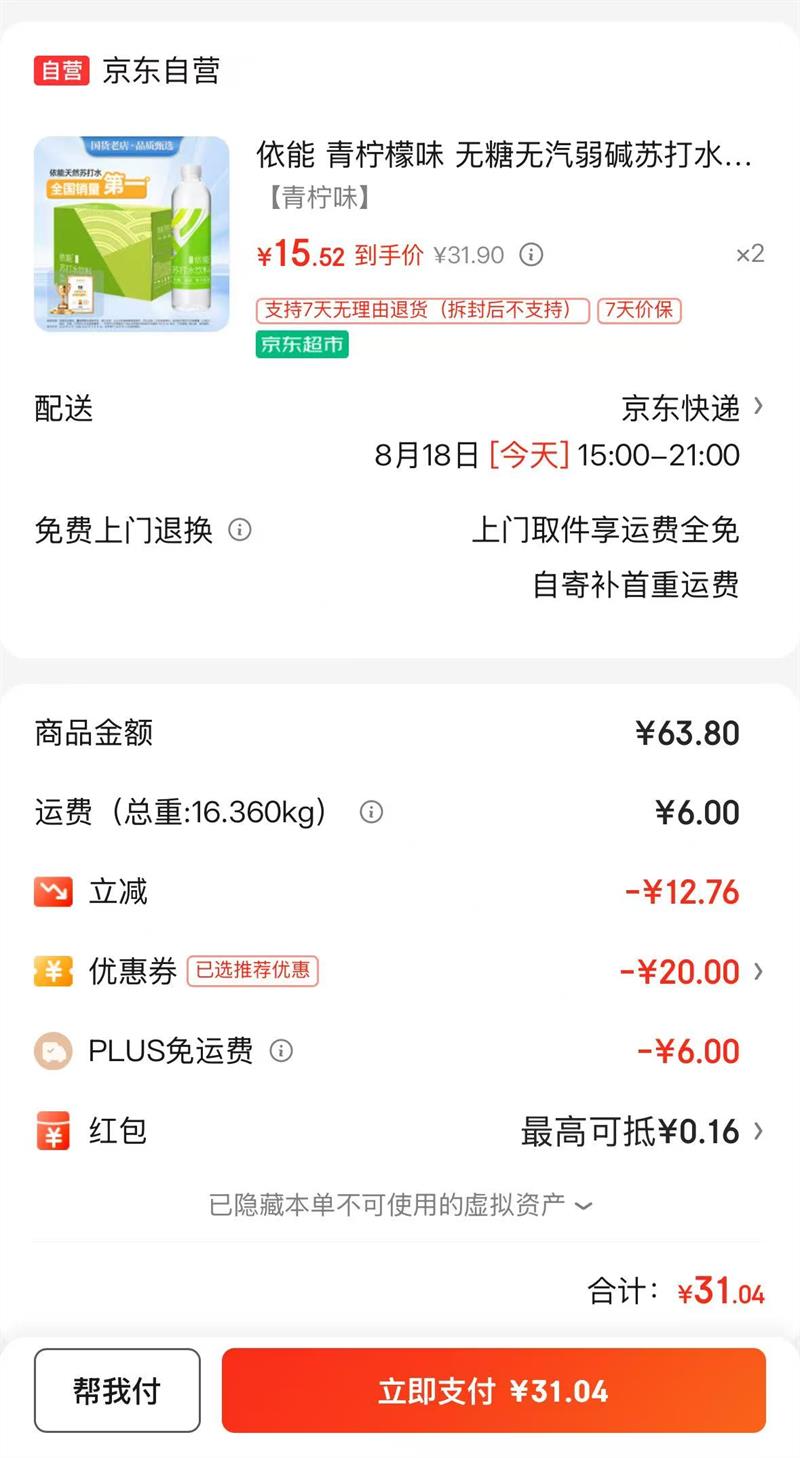
Task: Show info for 免费上门退换
Action: pyautogui.click(x=240, y=530)
